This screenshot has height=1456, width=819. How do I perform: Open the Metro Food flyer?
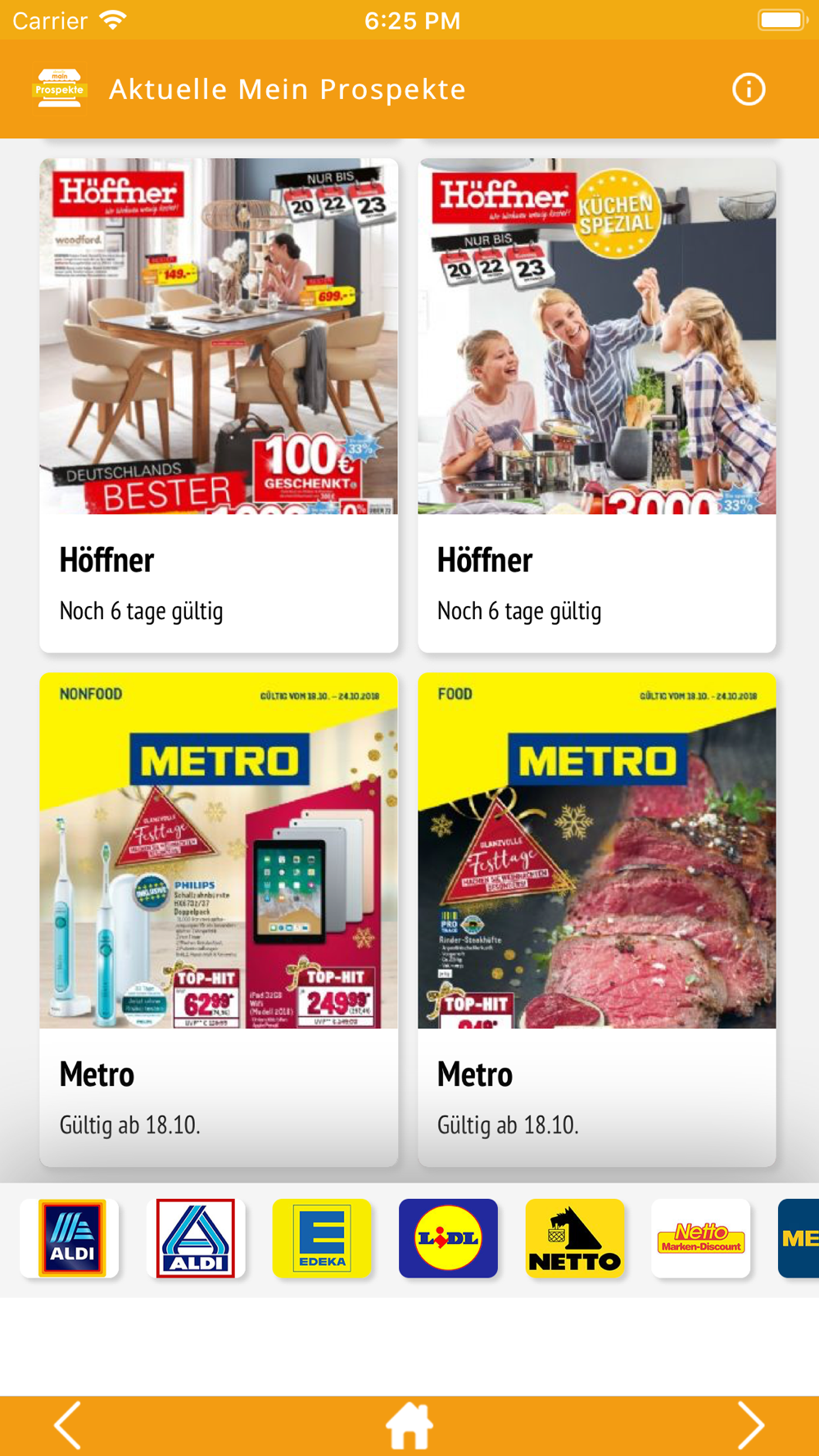coord(597,920)
